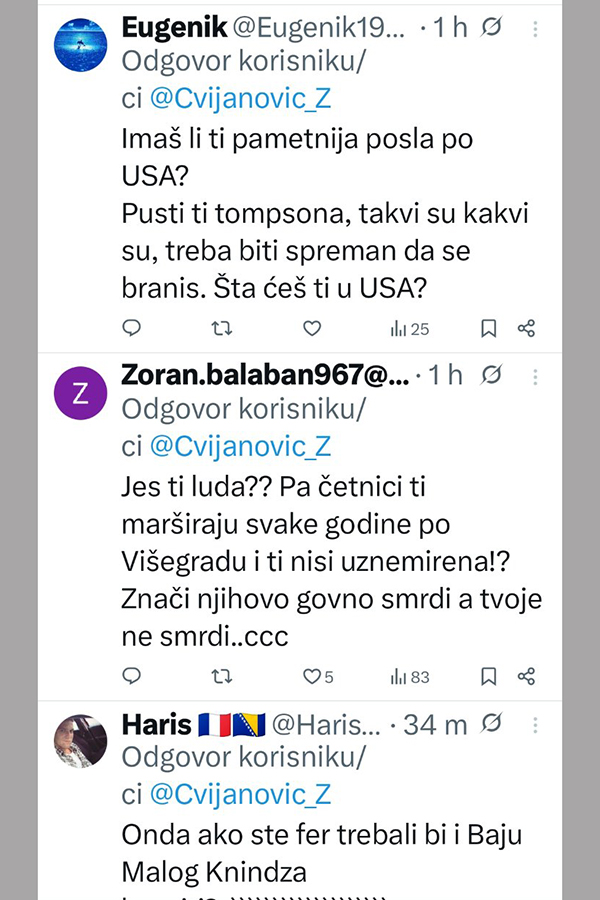Like Eugenik's tweet
Viewport: 600px width, 900px height.
312,327
